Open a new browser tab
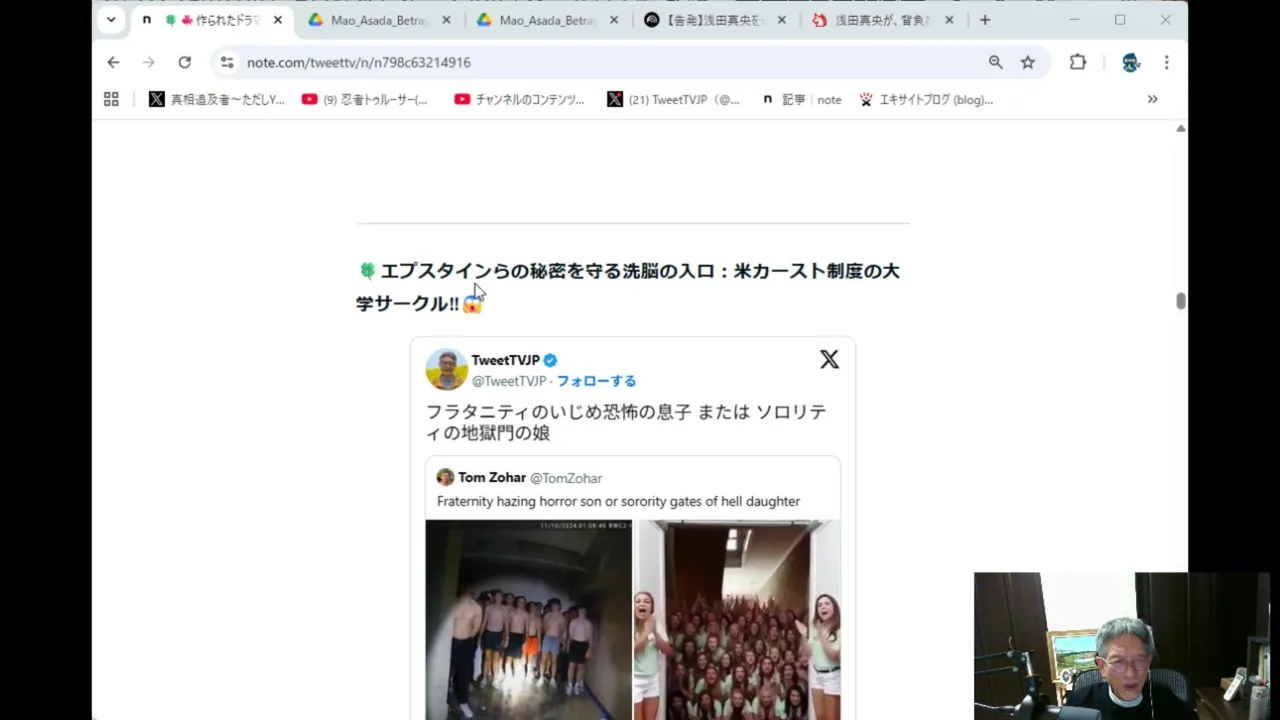The width and height of the screenshot is (1280, 720). [x=985, y=20]
